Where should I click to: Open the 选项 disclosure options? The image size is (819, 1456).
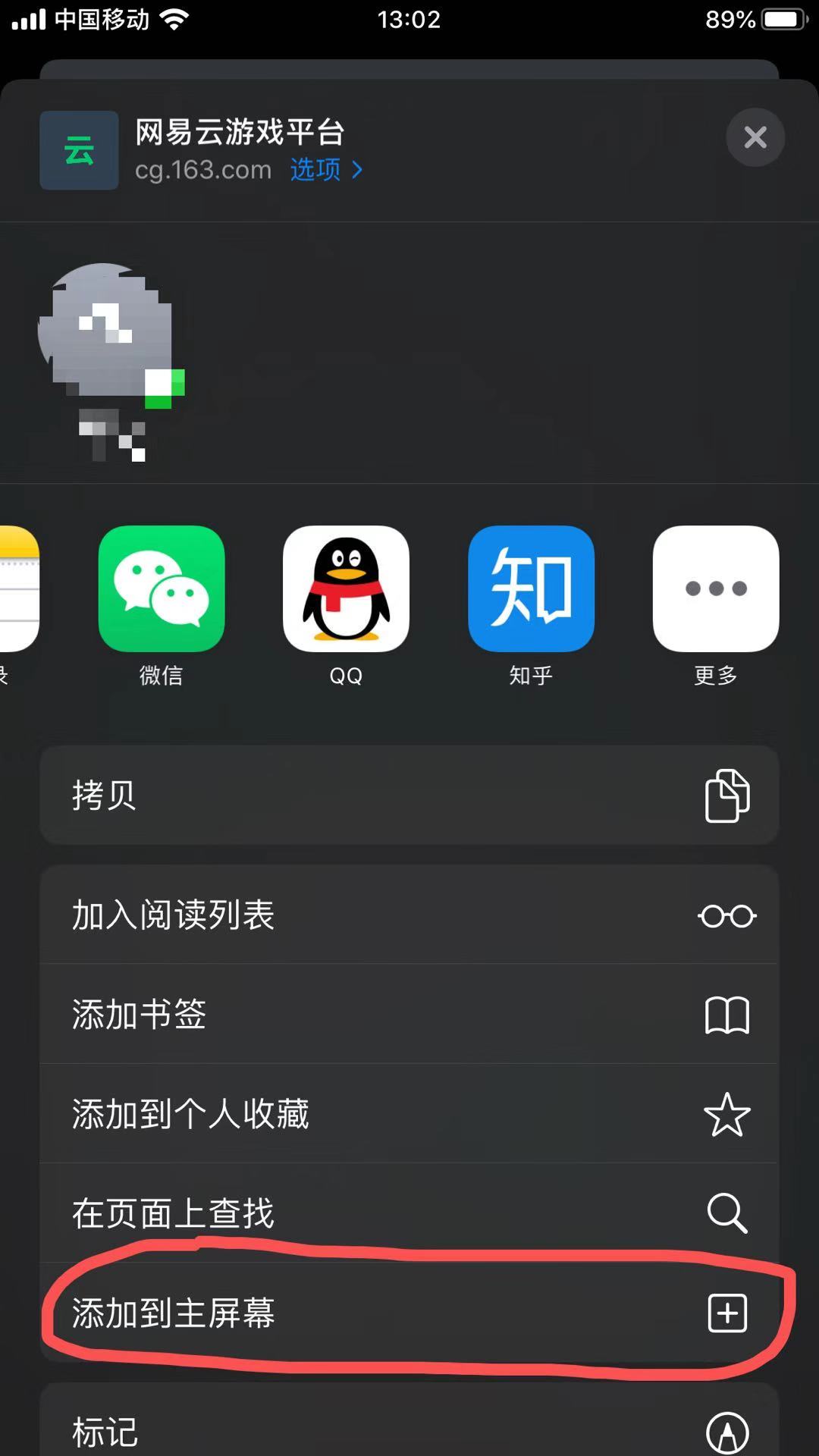pyautogui.click(x=325, y=170)
